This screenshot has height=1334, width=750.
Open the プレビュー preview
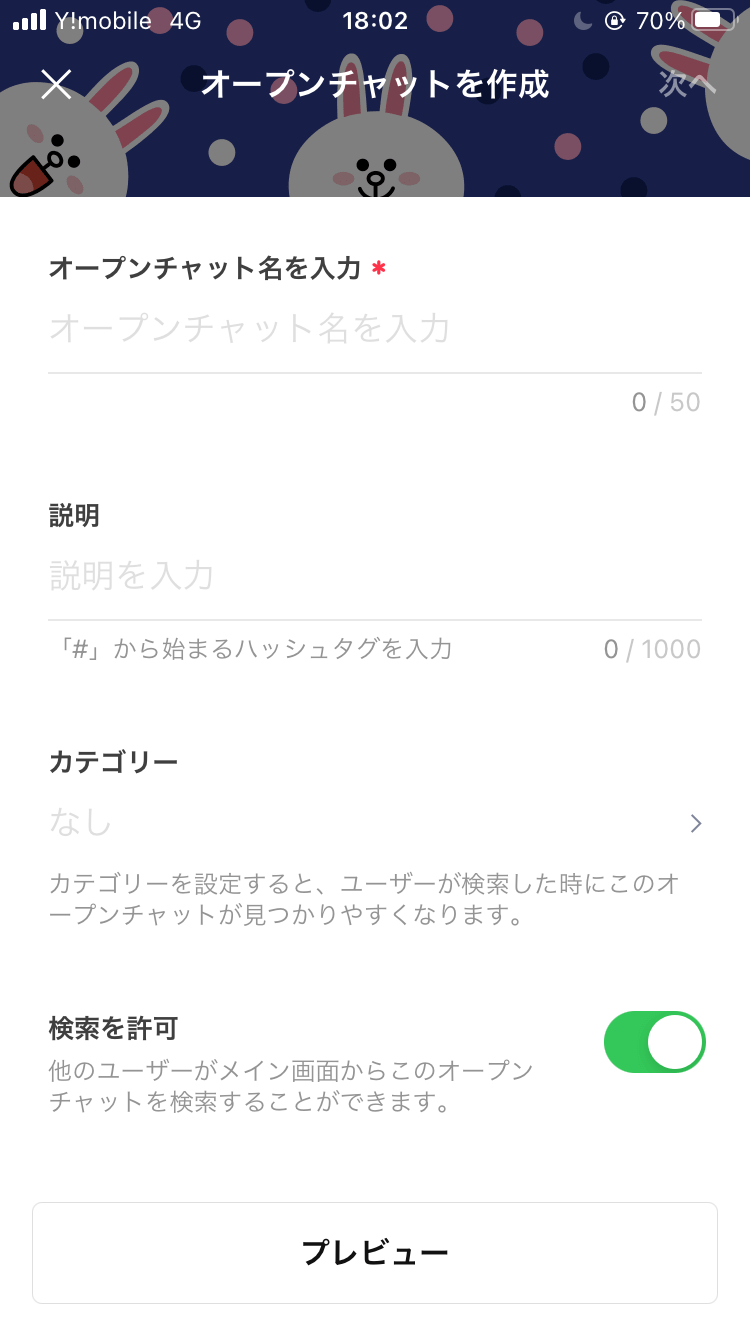(x=375, y=1253)
